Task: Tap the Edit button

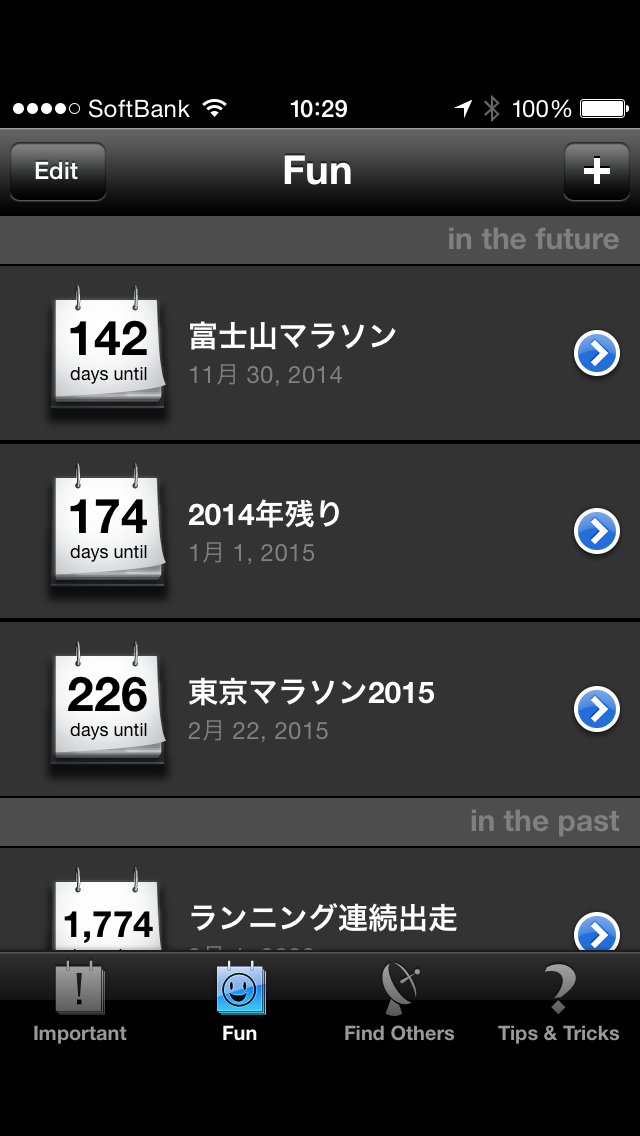Action: click(57, 171)
